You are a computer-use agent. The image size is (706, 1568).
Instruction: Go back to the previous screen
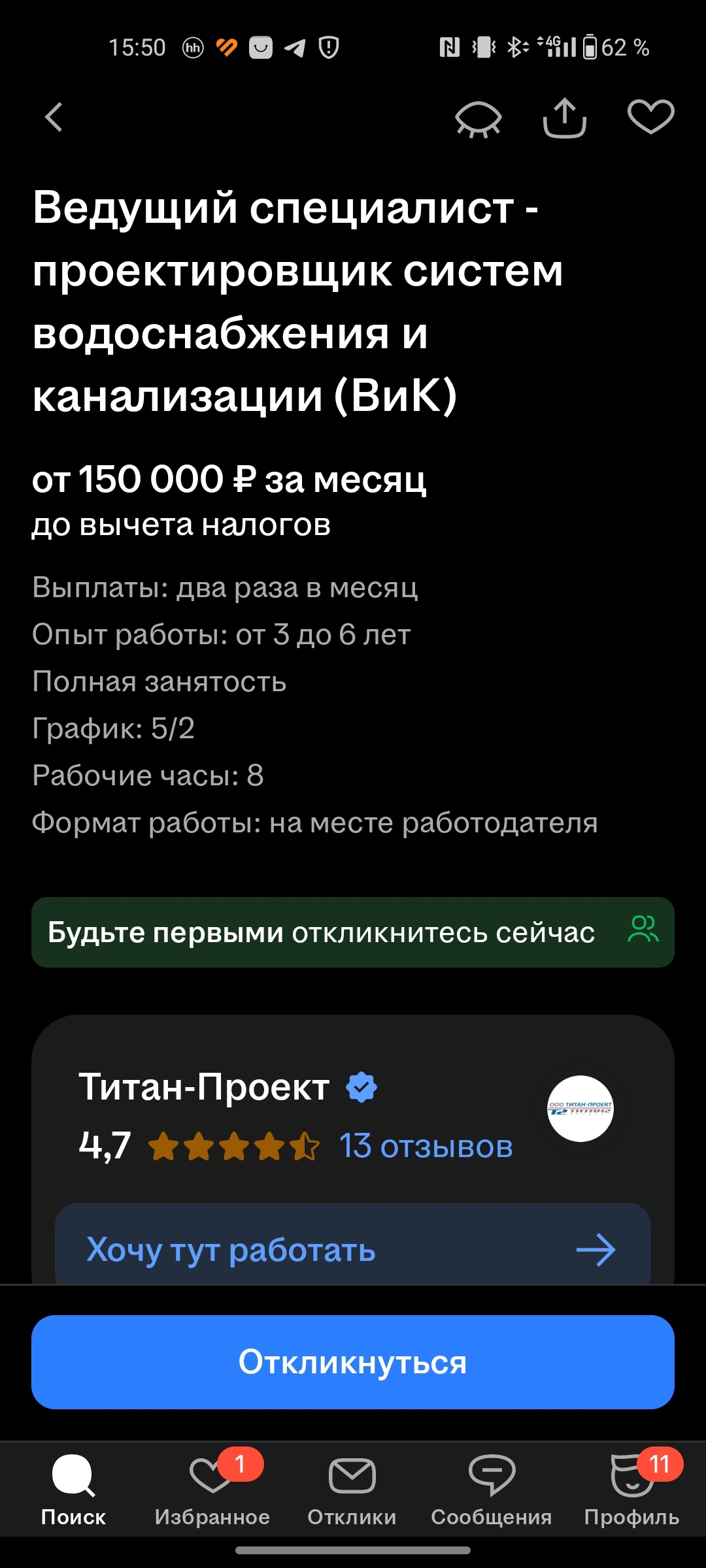click(x=54, y=118)
